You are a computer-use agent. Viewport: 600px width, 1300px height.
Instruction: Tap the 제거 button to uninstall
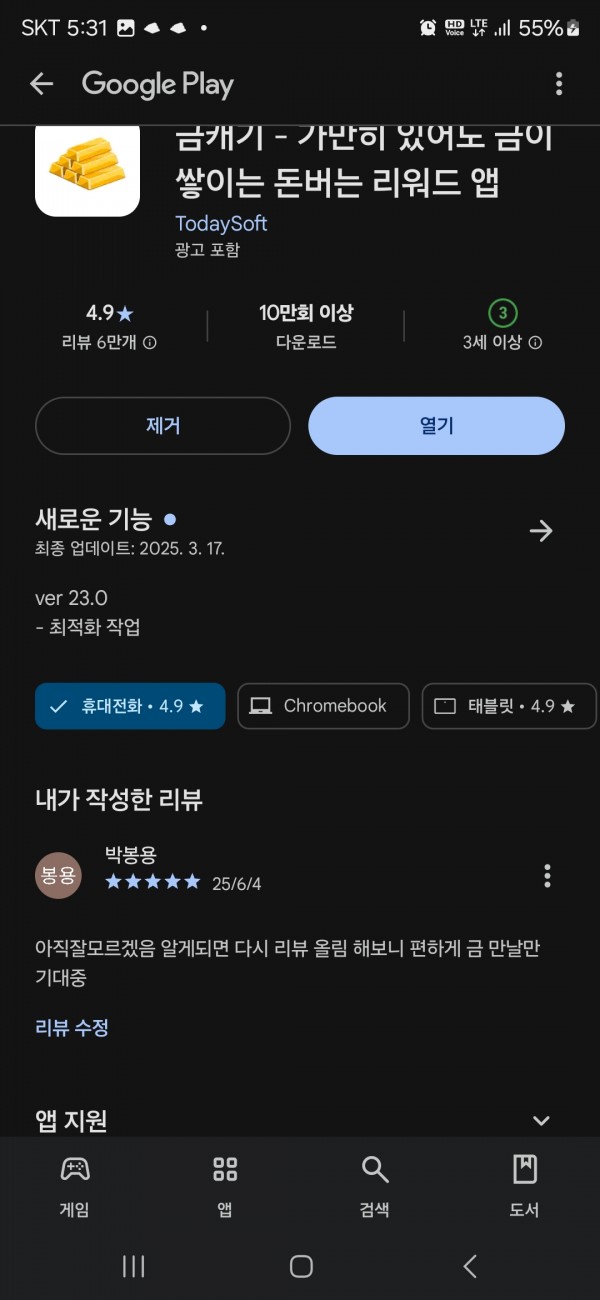tap(163, 426)
